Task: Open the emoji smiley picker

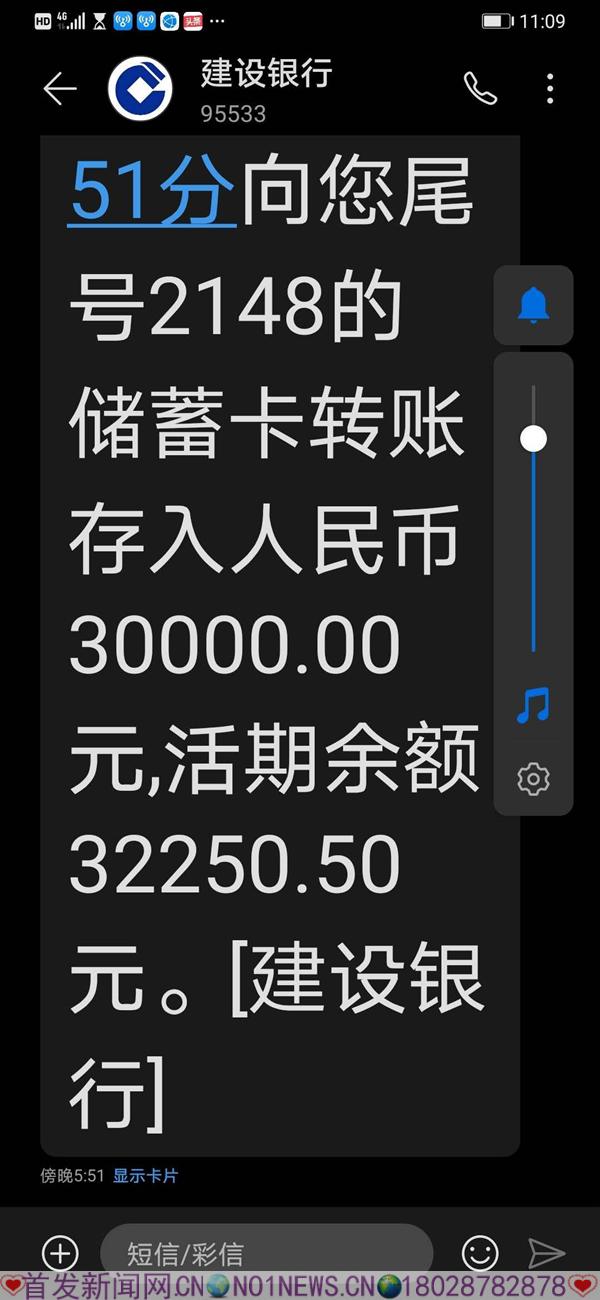Action: pos(480,1252)
